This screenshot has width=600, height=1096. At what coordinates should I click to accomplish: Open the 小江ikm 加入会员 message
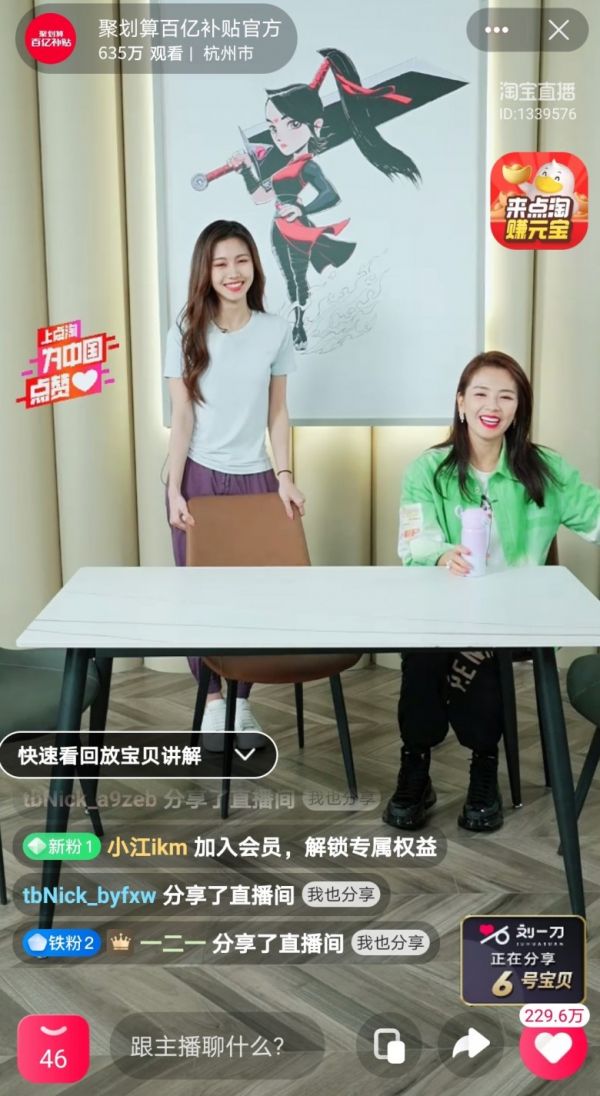230,847
